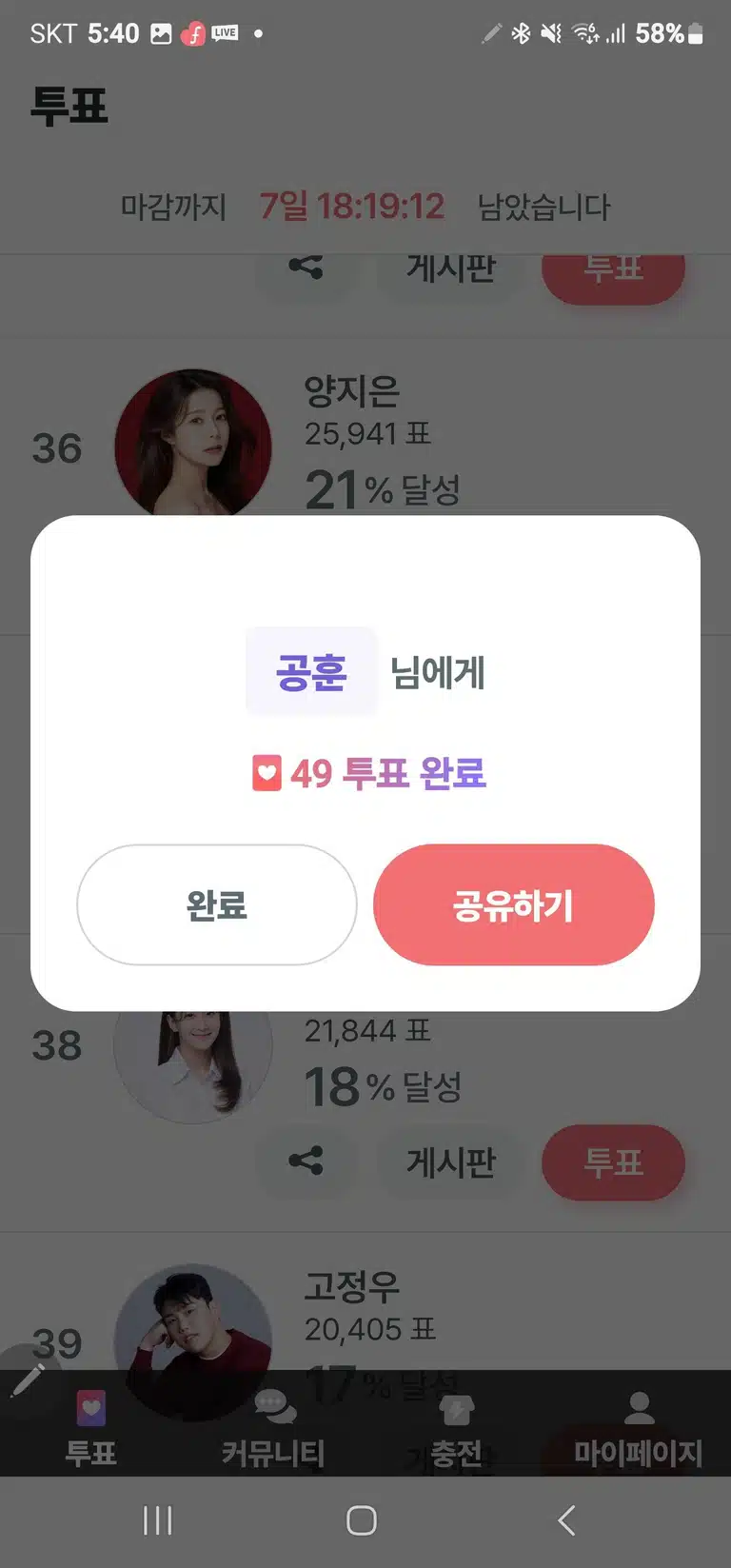Tap the 공유하기 share button
This screenshot has width=731, height=1568.
(514, 904)
